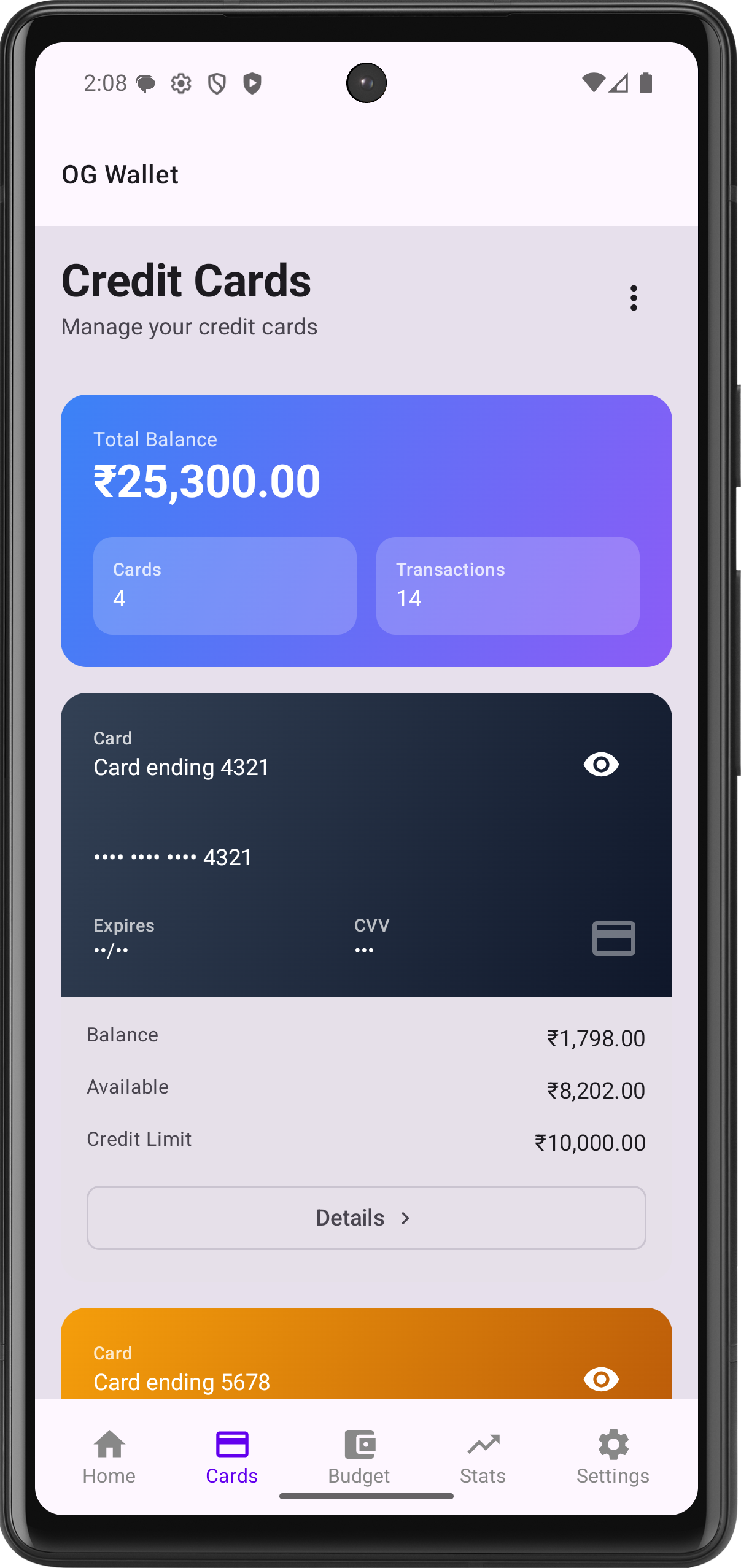Switch to the Home tab

(x=109, y=1457)
